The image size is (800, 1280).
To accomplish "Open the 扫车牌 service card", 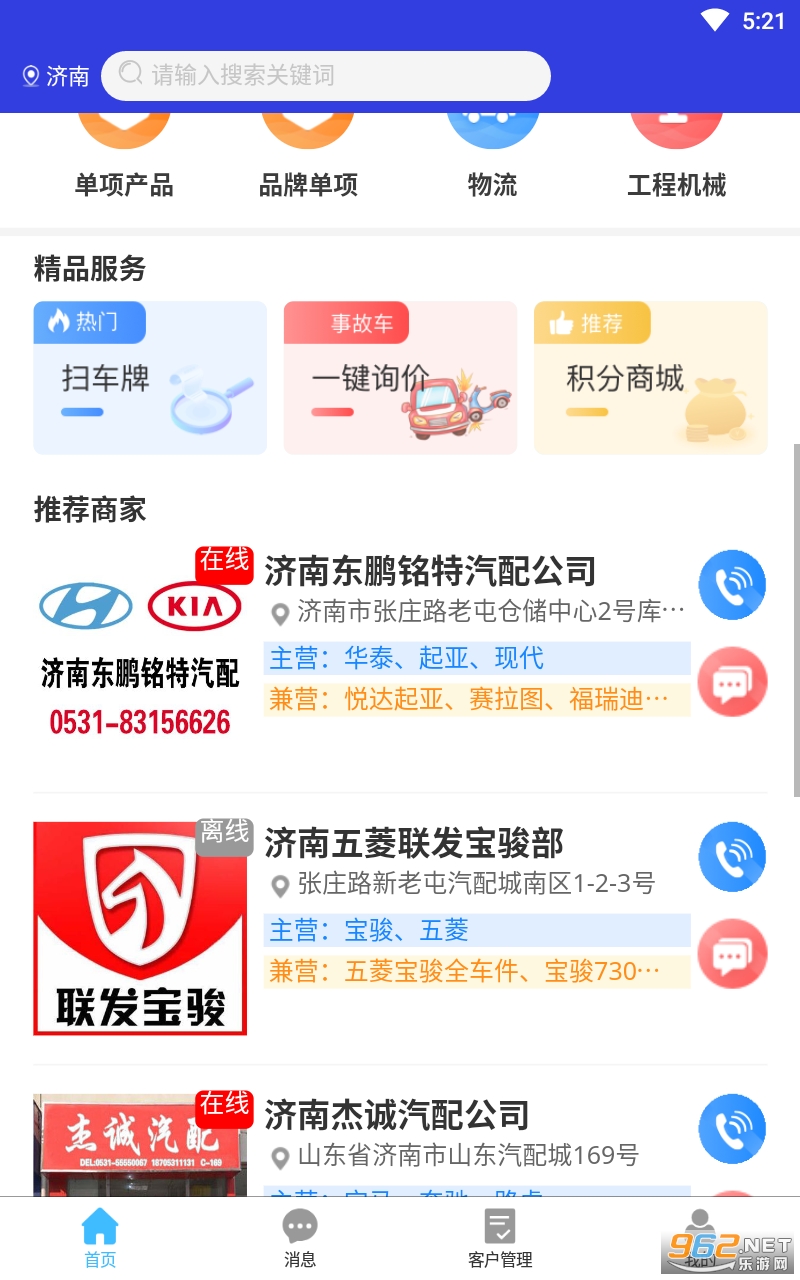I will pyautogui.click(x=150, y=378).
